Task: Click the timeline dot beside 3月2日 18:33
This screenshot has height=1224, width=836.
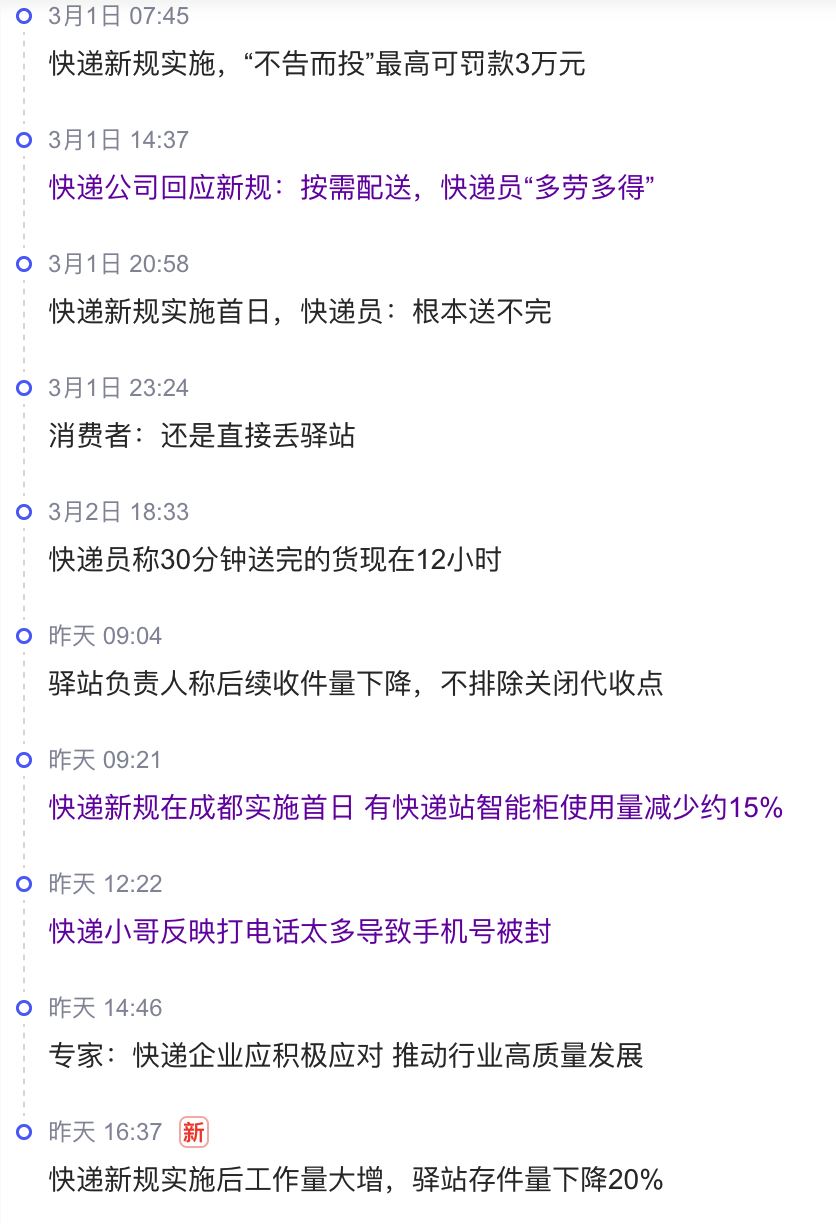Action: click(22, 512)
